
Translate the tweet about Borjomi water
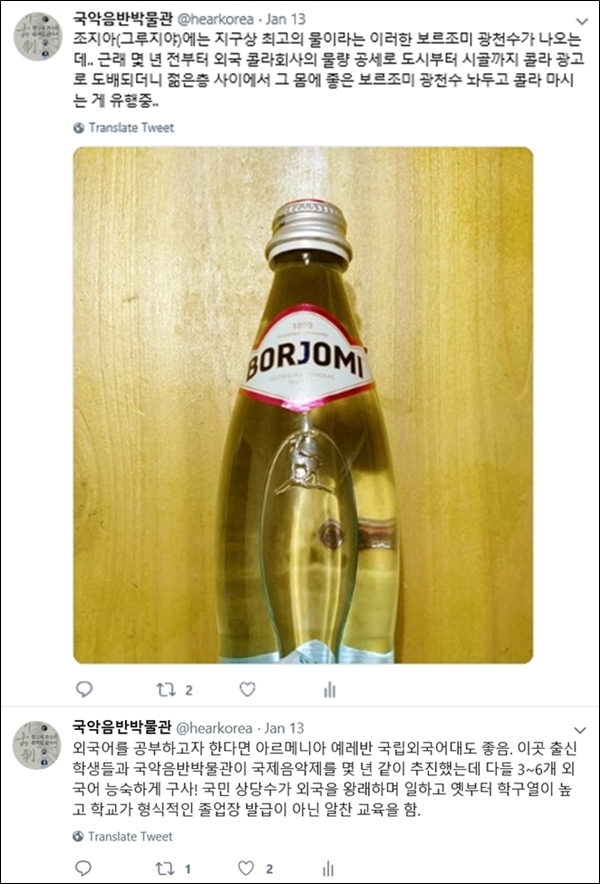(x=130, y=128)
